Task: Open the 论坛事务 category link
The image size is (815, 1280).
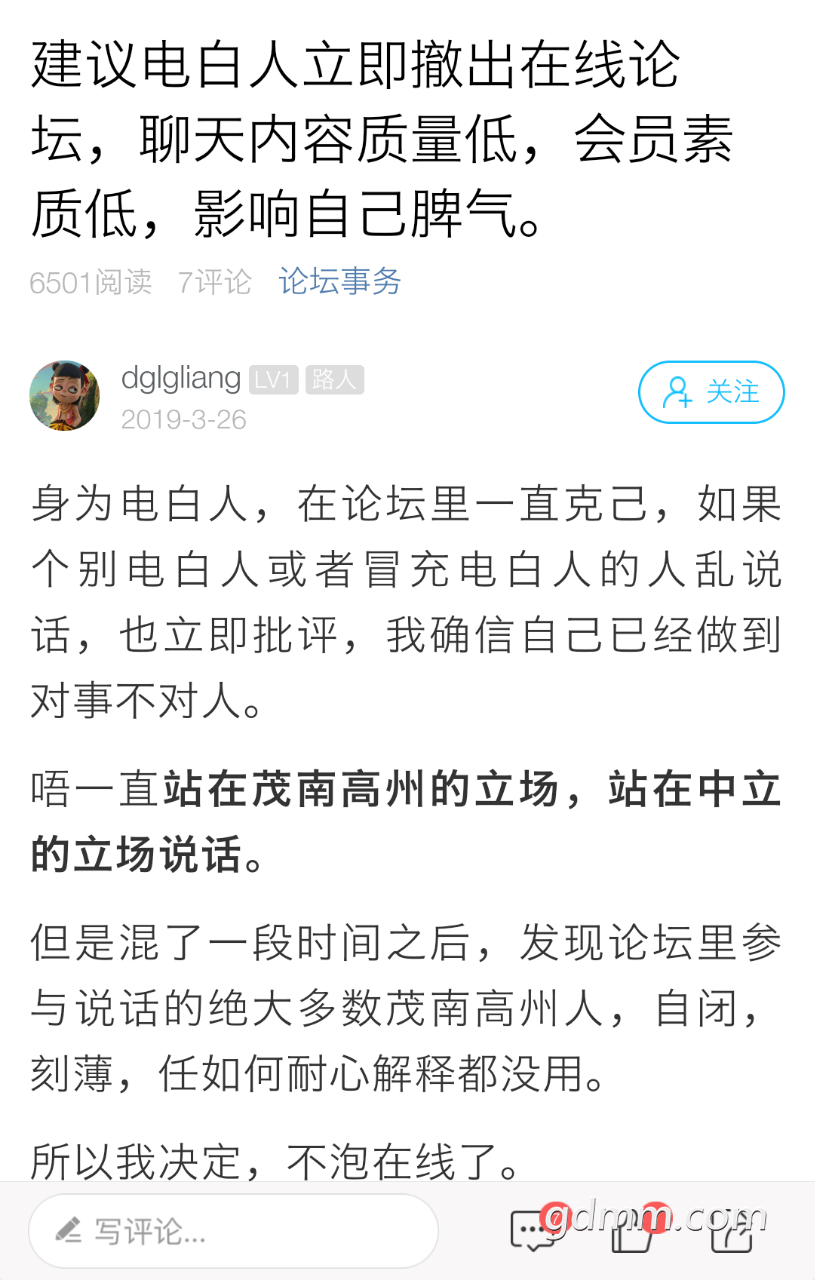Action: click(x=339, y=282)
